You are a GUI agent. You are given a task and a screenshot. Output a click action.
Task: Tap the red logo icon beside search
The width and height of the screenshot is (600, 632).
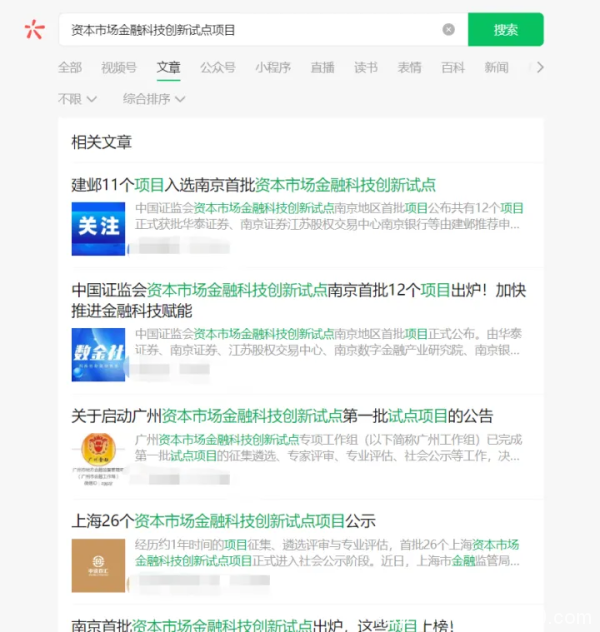point(35,30)
